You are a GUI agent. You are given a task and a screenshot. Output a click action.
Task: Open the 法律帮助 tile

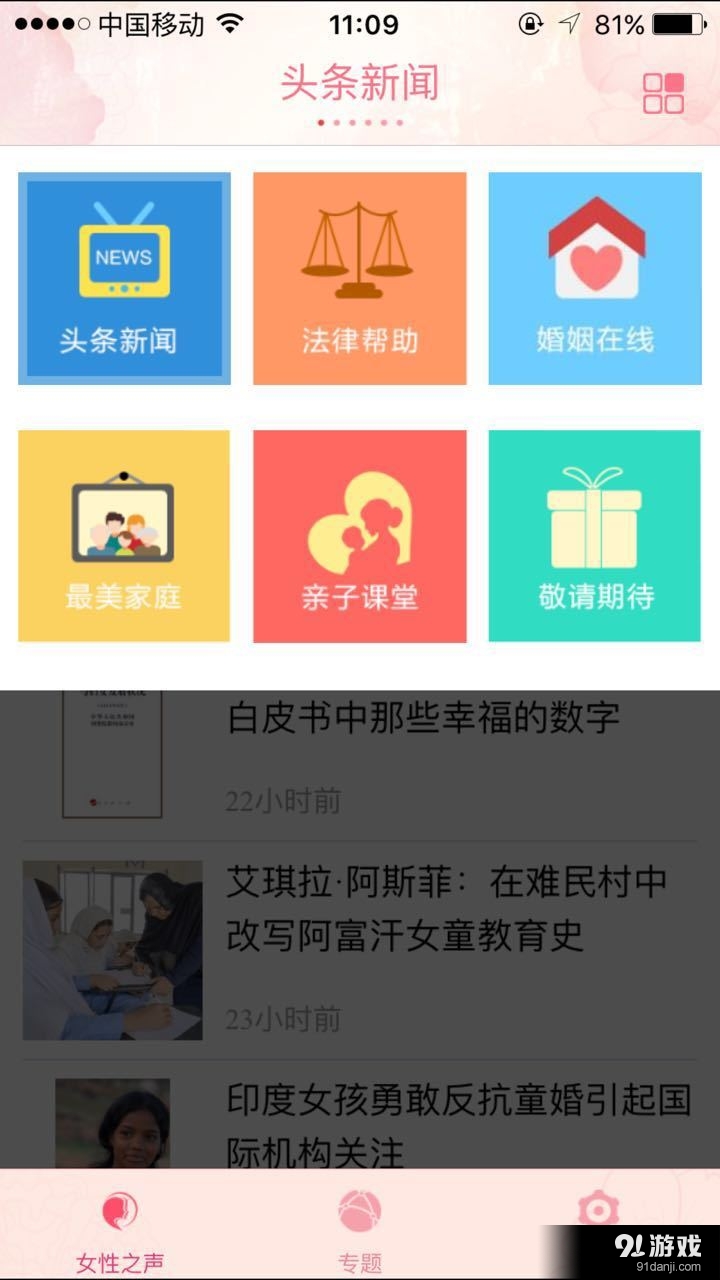click(359, 278)
